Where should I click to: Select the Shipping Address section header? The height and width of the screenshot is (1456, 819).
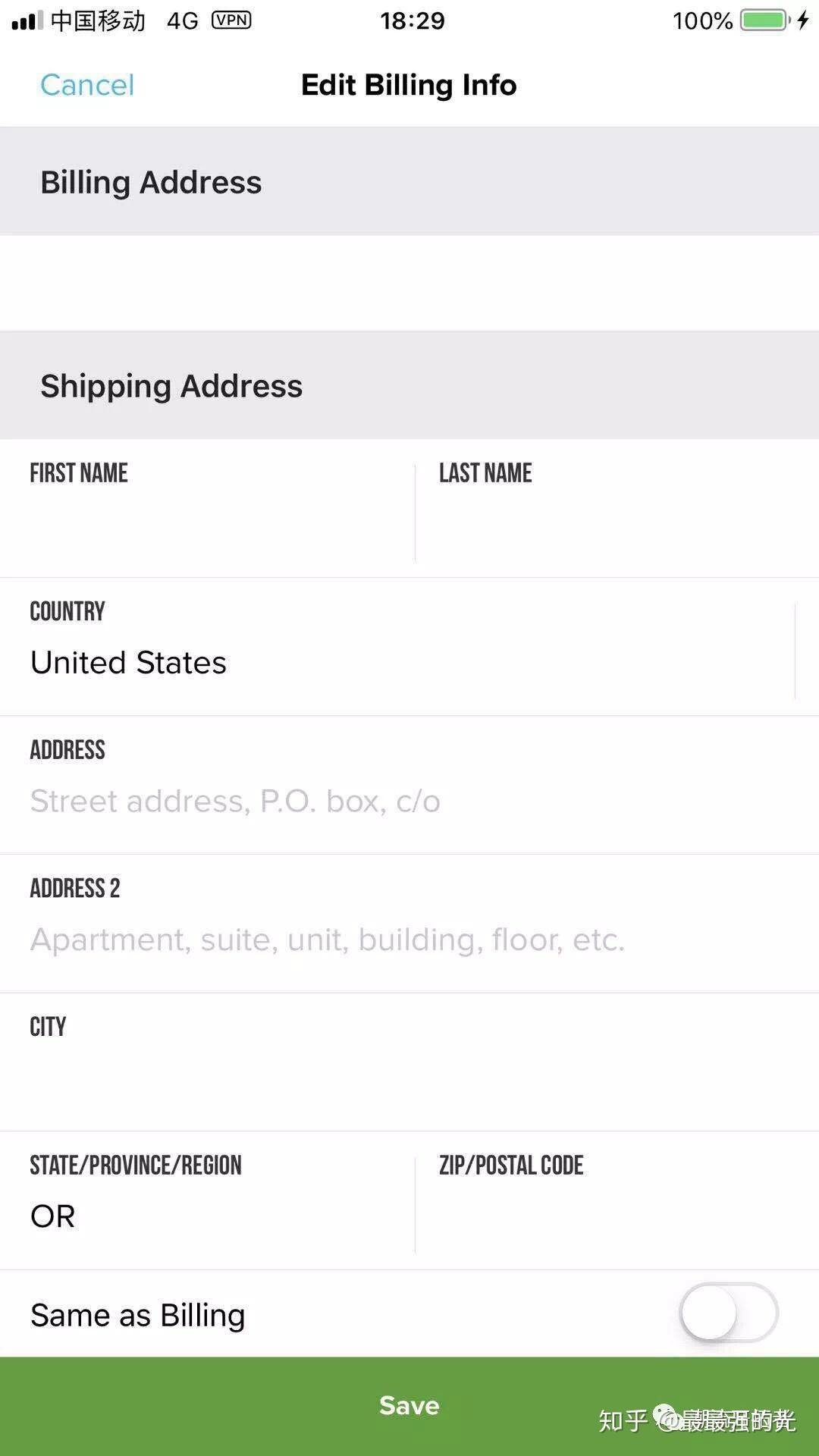171,385
